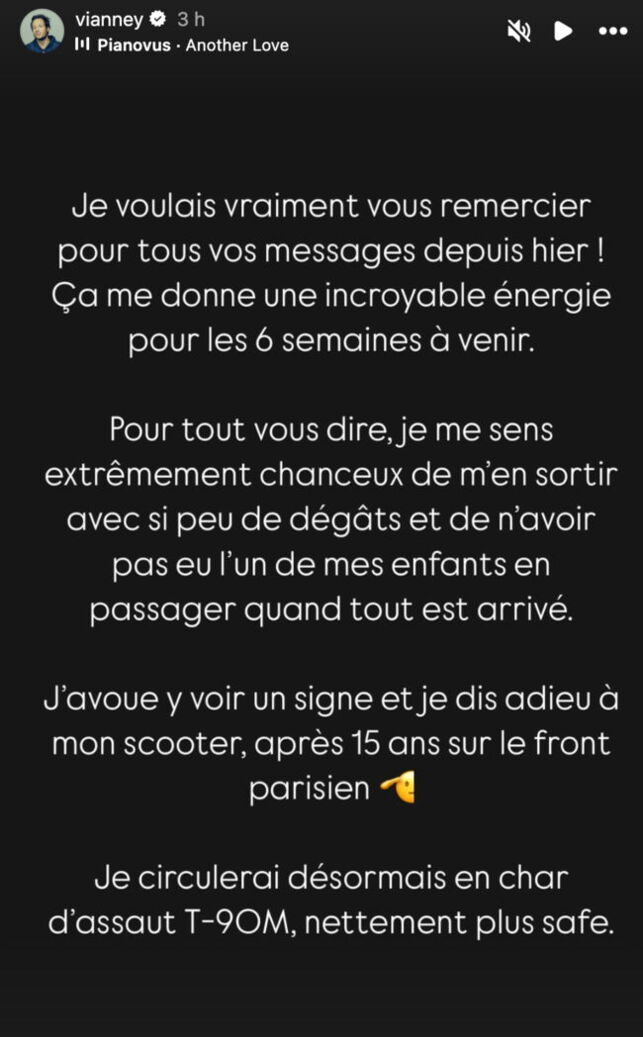Open vianney's profile picture
643x1037 pixels.
click(42, 31)
